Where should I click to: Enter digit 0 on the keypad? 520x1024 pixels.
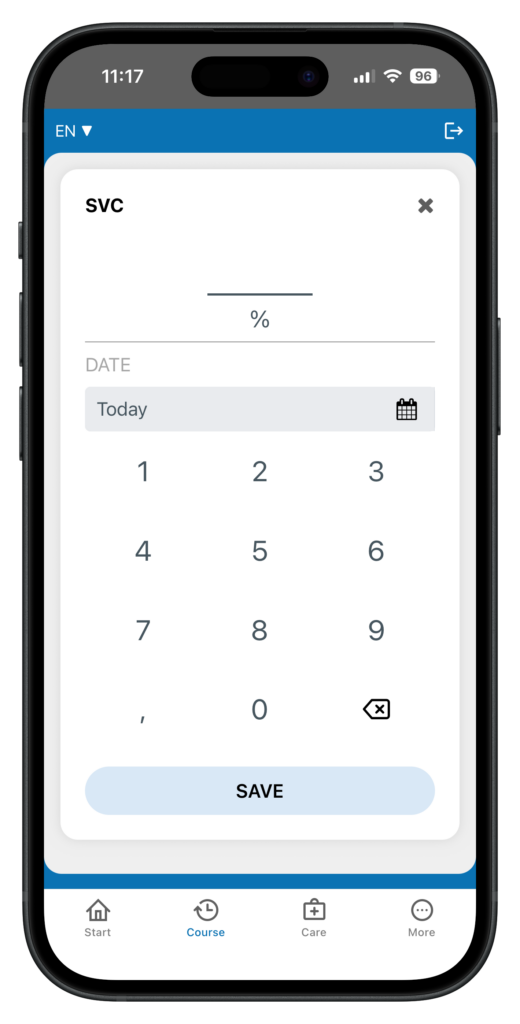click(259, 709)
